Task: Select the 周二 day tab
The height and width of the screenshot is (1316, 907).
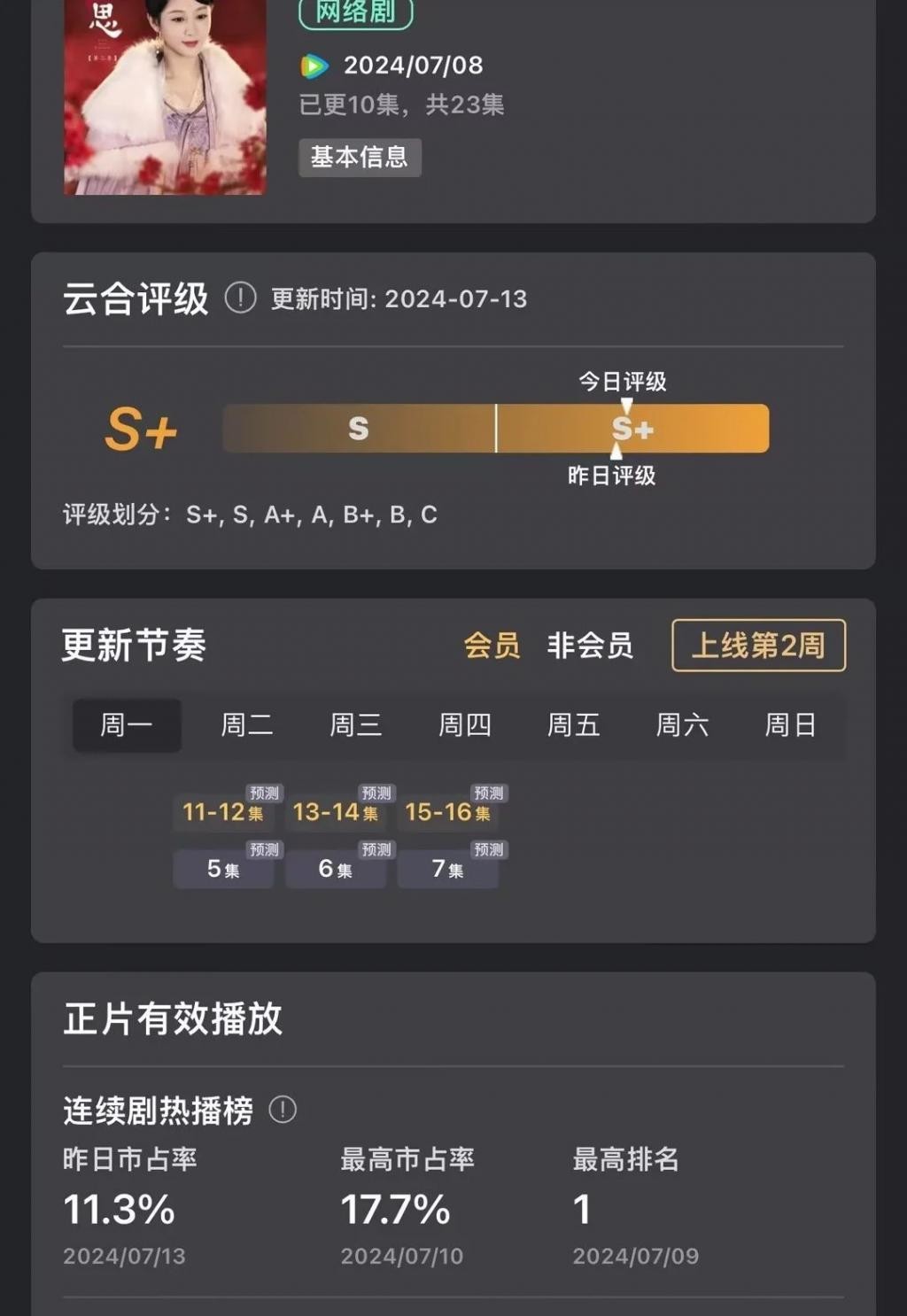Action: point(246,725)
